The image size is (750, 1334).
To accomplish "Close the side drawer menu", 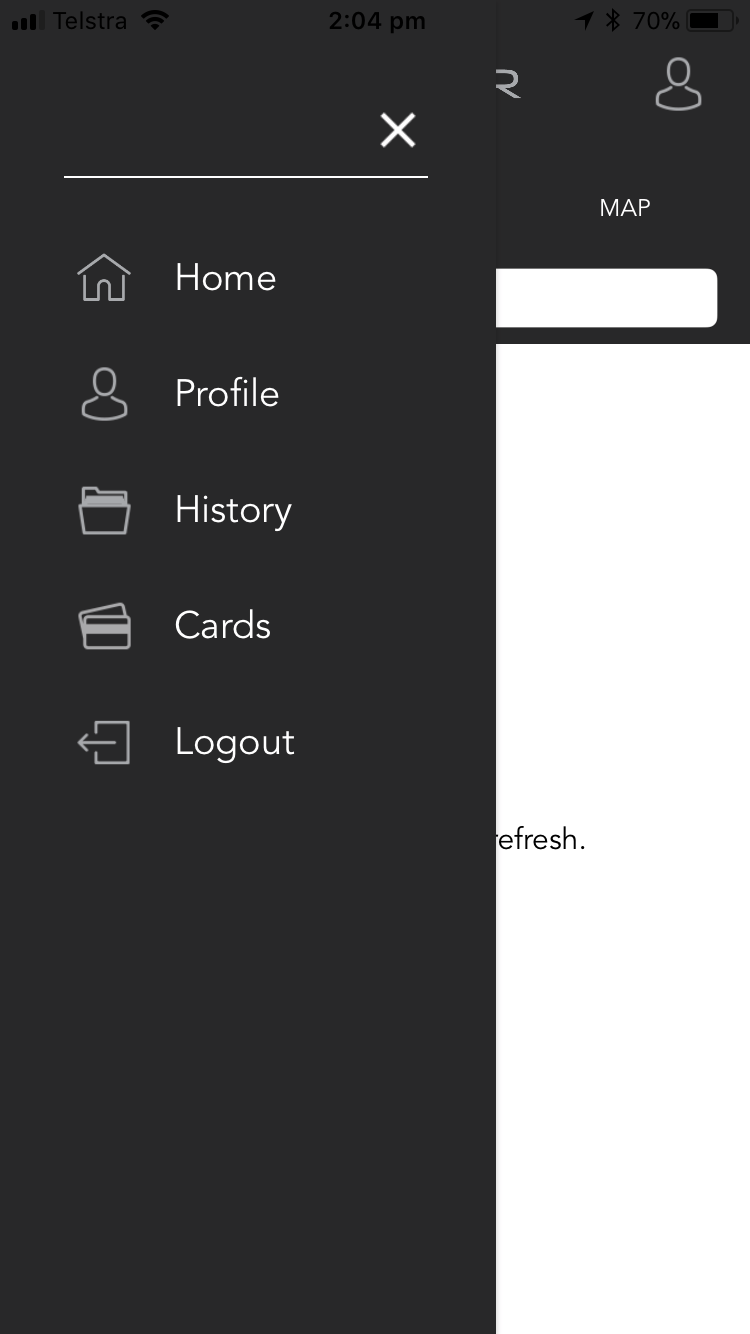I will click(x=397, y=130).
